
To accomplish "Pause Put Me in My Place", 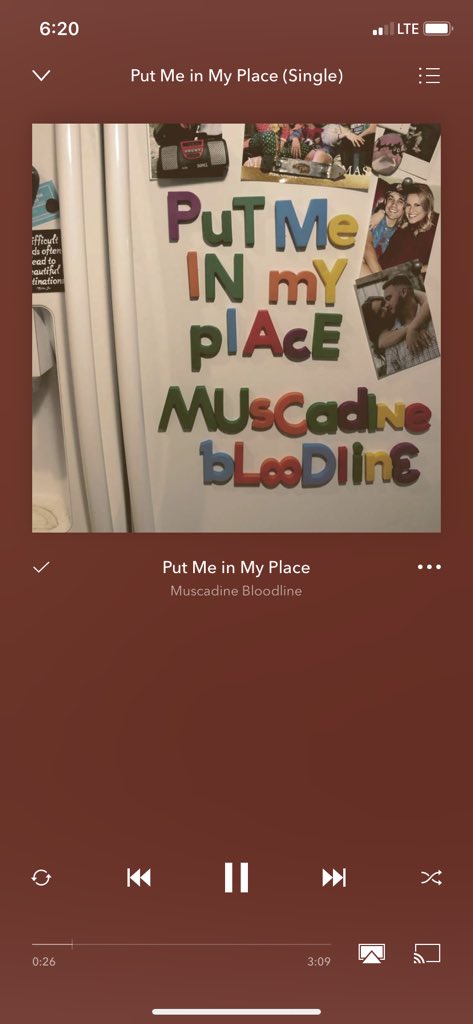I will pos(236,877).
